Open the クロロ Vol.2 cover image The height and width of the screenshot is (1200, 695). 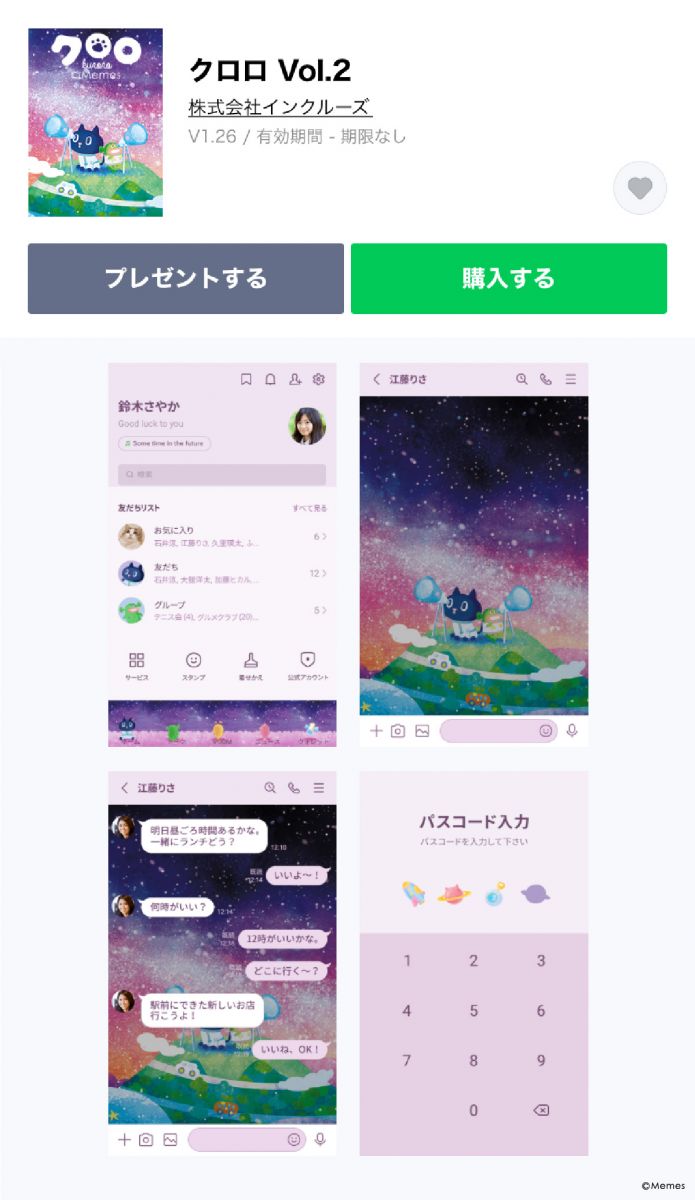tap(95, 122)
